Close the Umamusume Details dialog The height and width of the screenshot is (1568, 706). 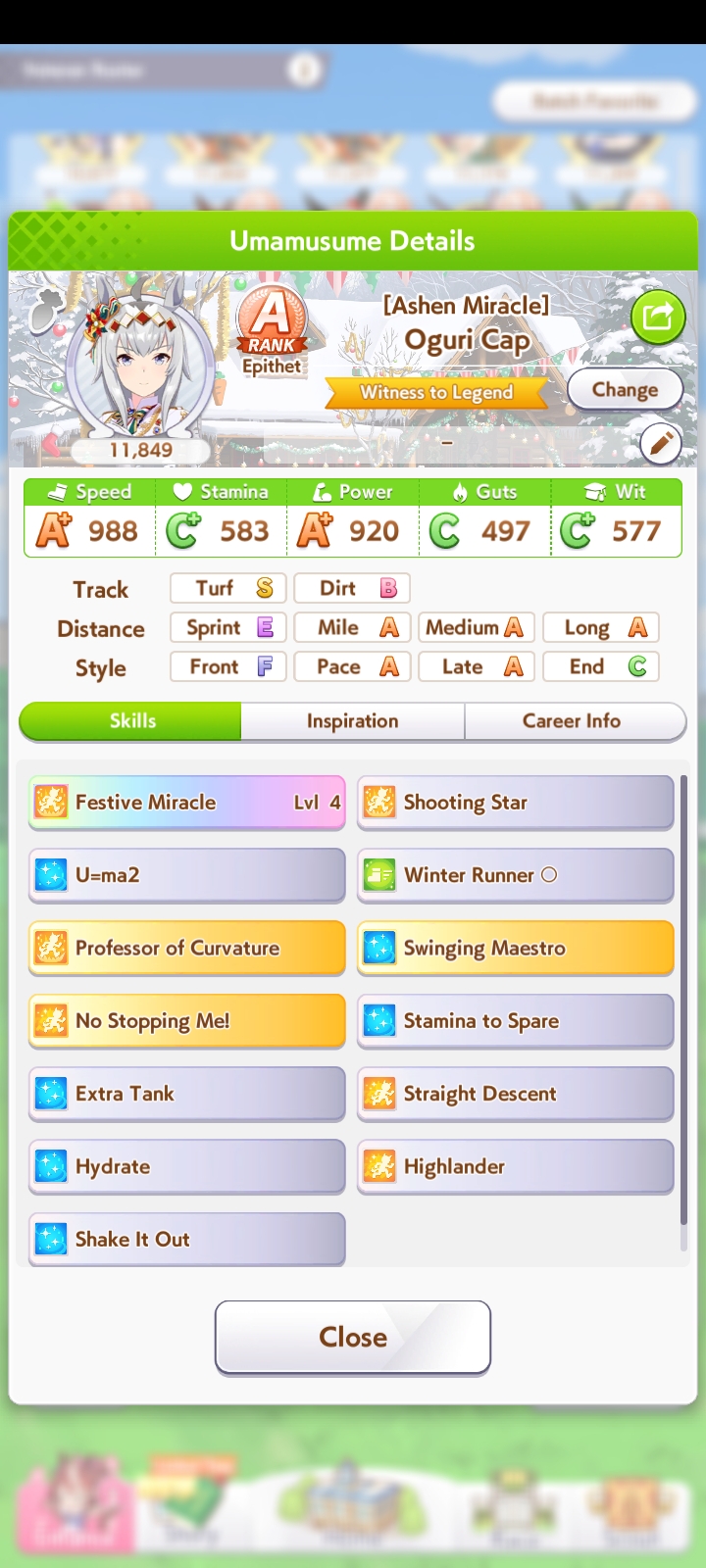[x=352, y=1337]
